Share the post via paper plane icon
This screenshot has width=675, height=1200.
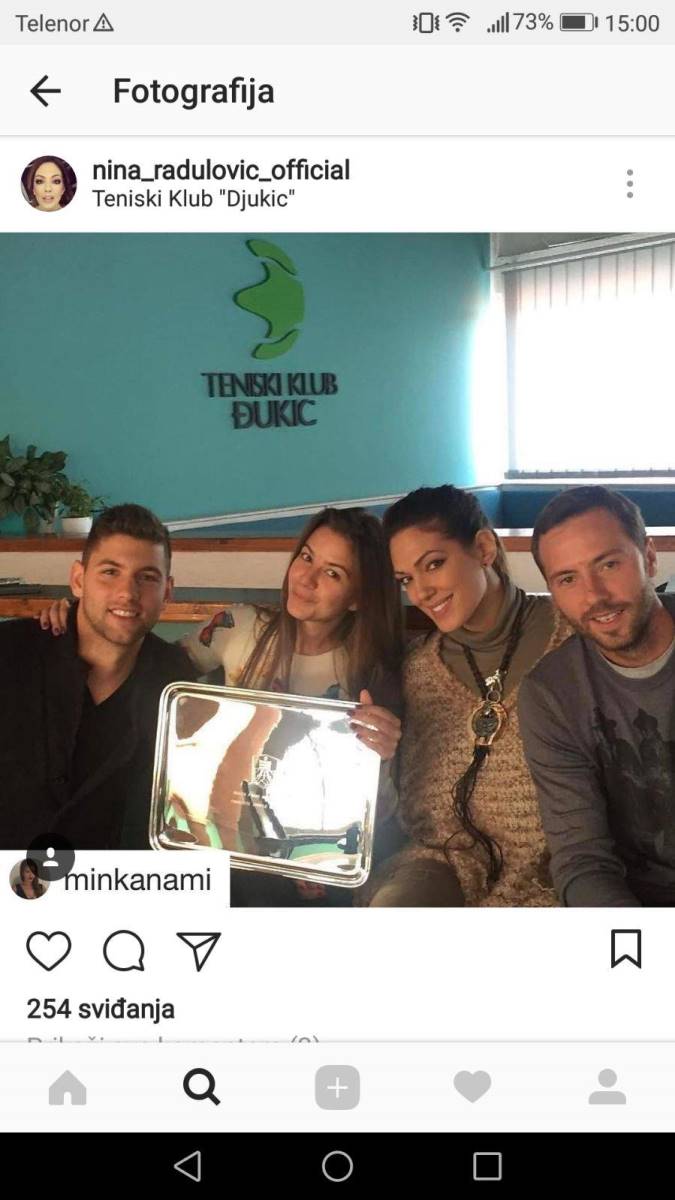click(x=198, y=950)
